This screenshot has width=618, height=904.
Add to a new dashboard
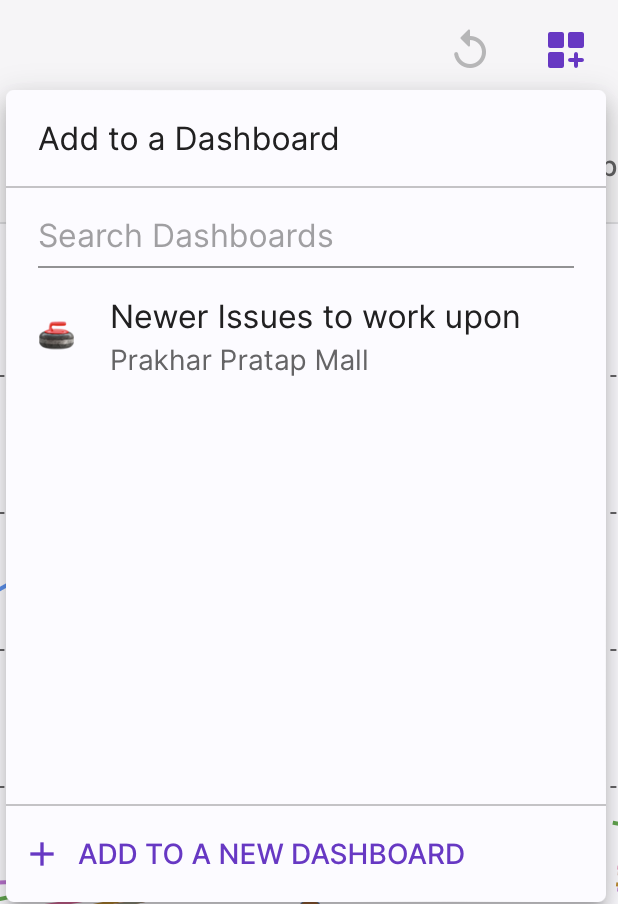pos(247,854)
